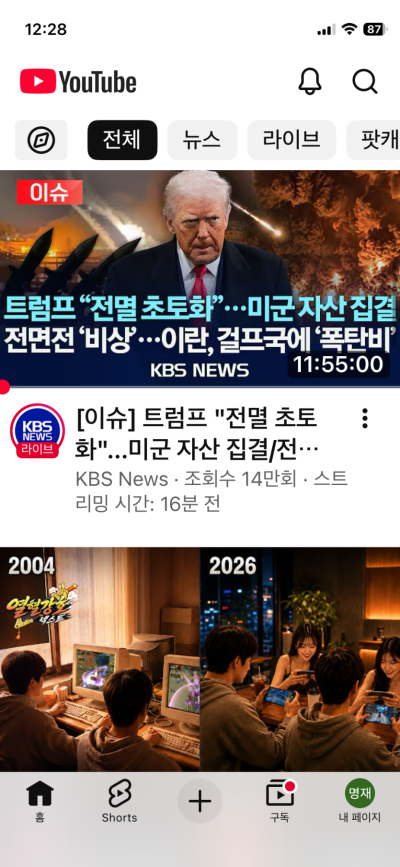Open the explore compass chip

coord(41,140)
